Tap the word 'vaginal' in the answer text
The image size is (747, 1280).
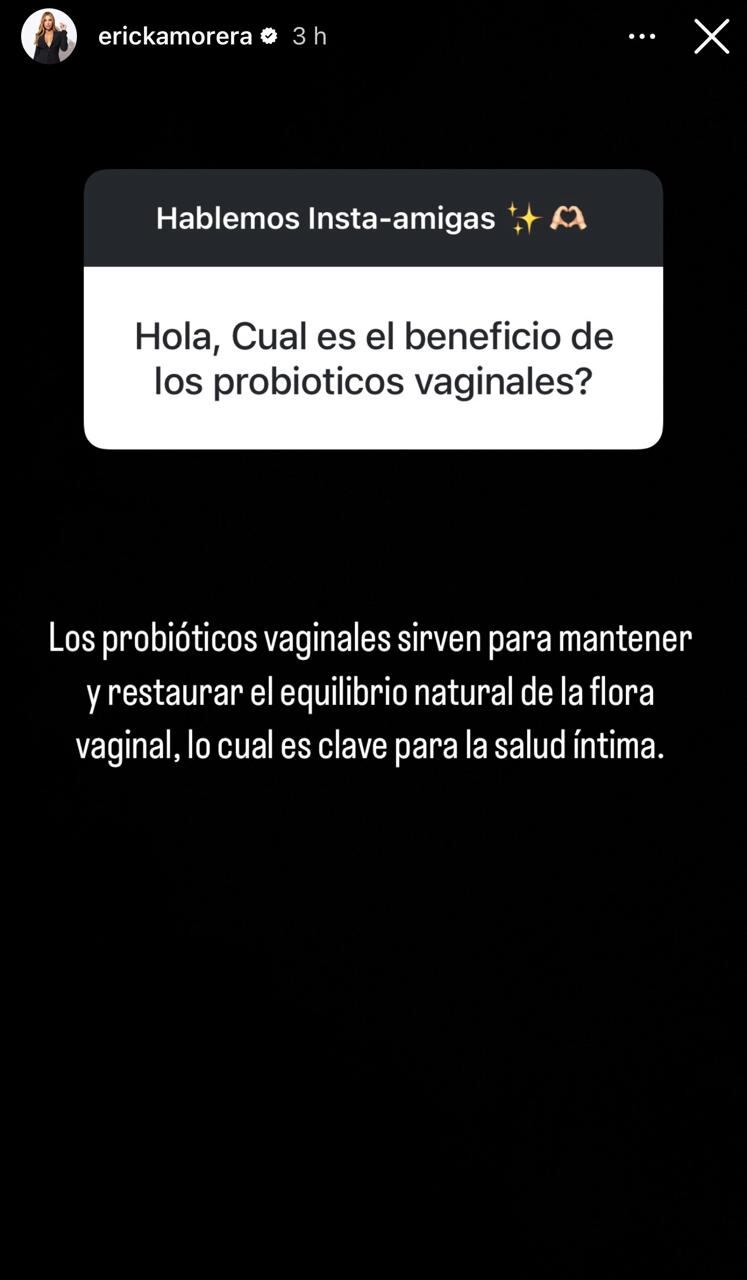(125, 744)
